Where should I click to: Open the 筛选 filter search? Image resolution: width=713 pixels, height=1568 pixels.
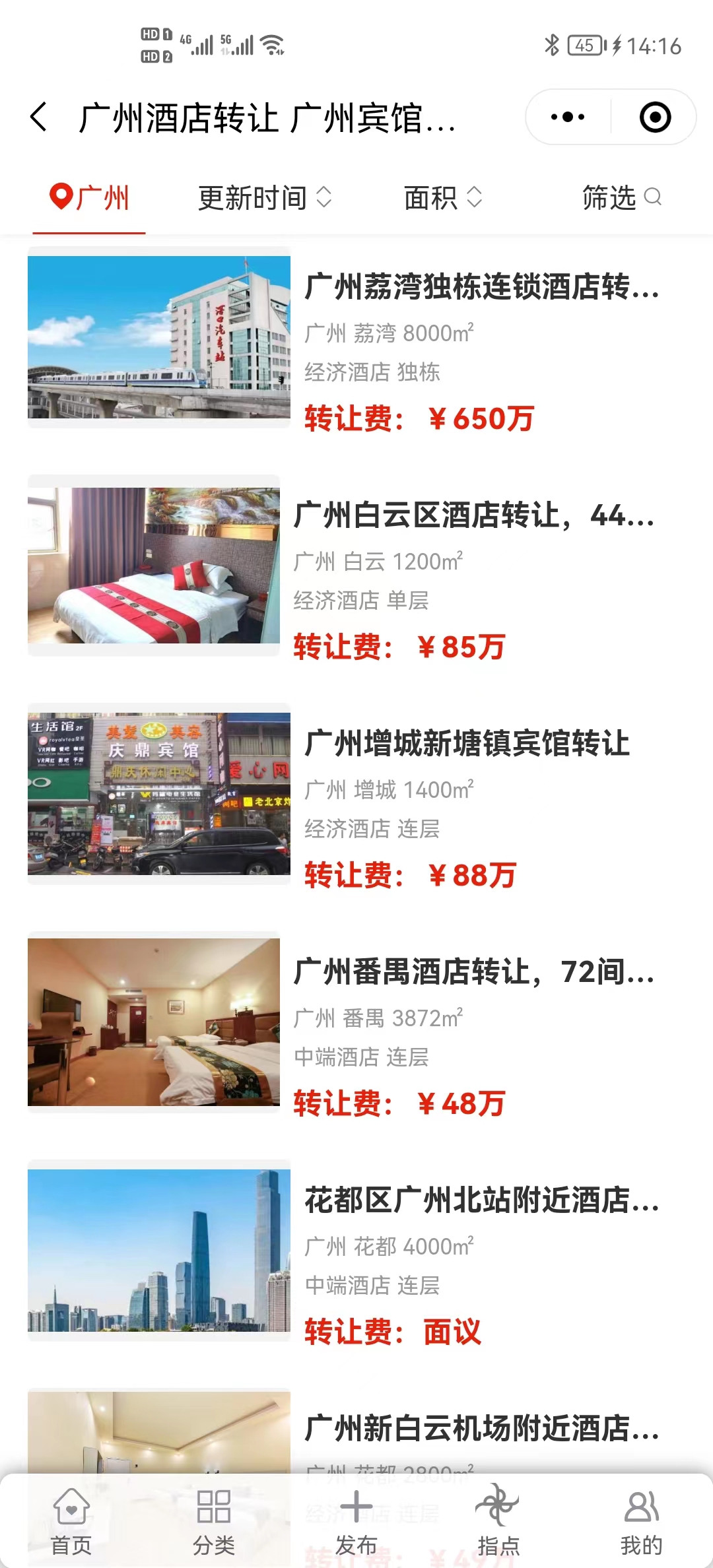tap(621, 198)
